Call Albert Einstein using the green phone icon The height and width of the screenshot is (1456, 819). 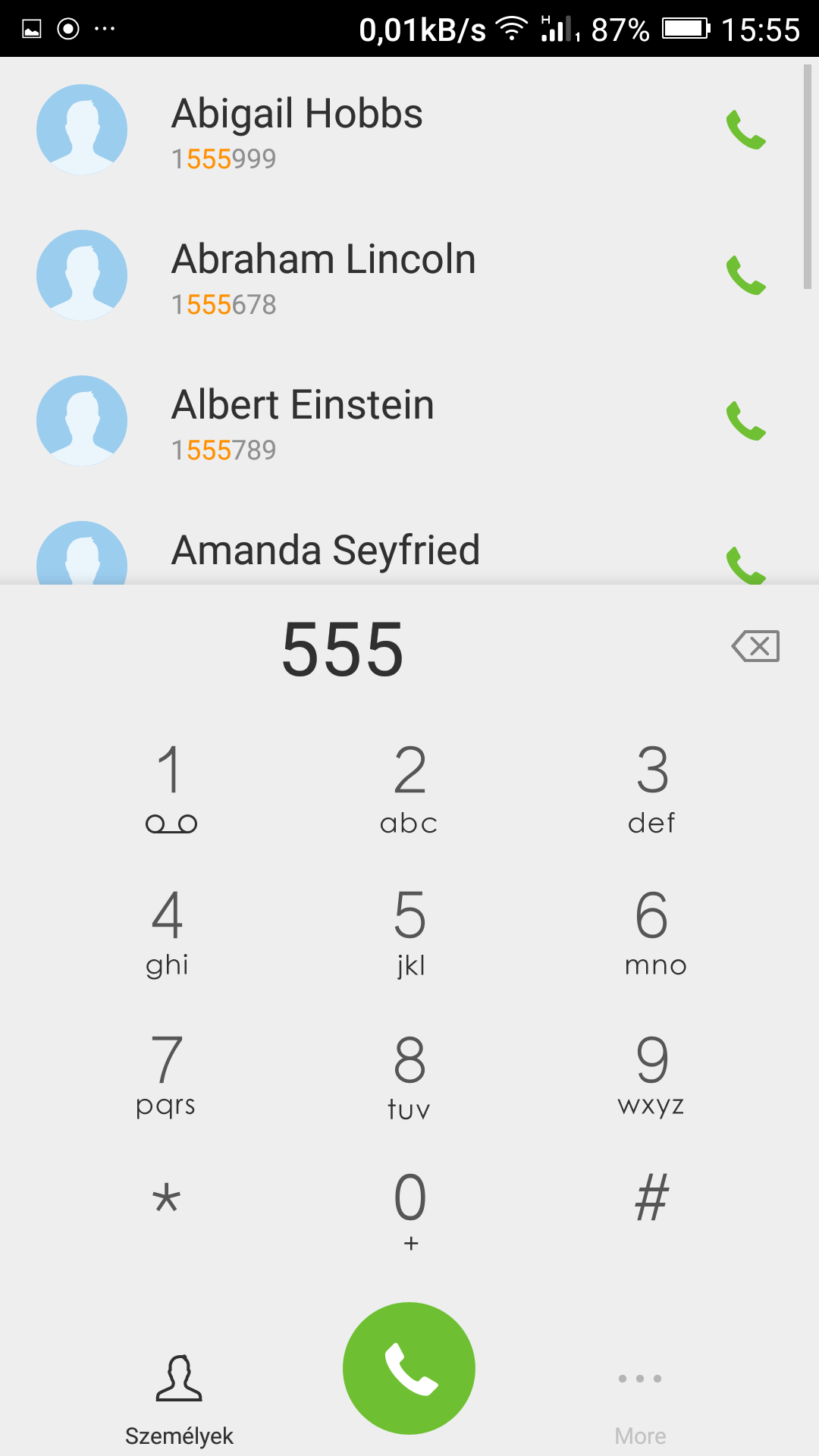coord(746,421)
